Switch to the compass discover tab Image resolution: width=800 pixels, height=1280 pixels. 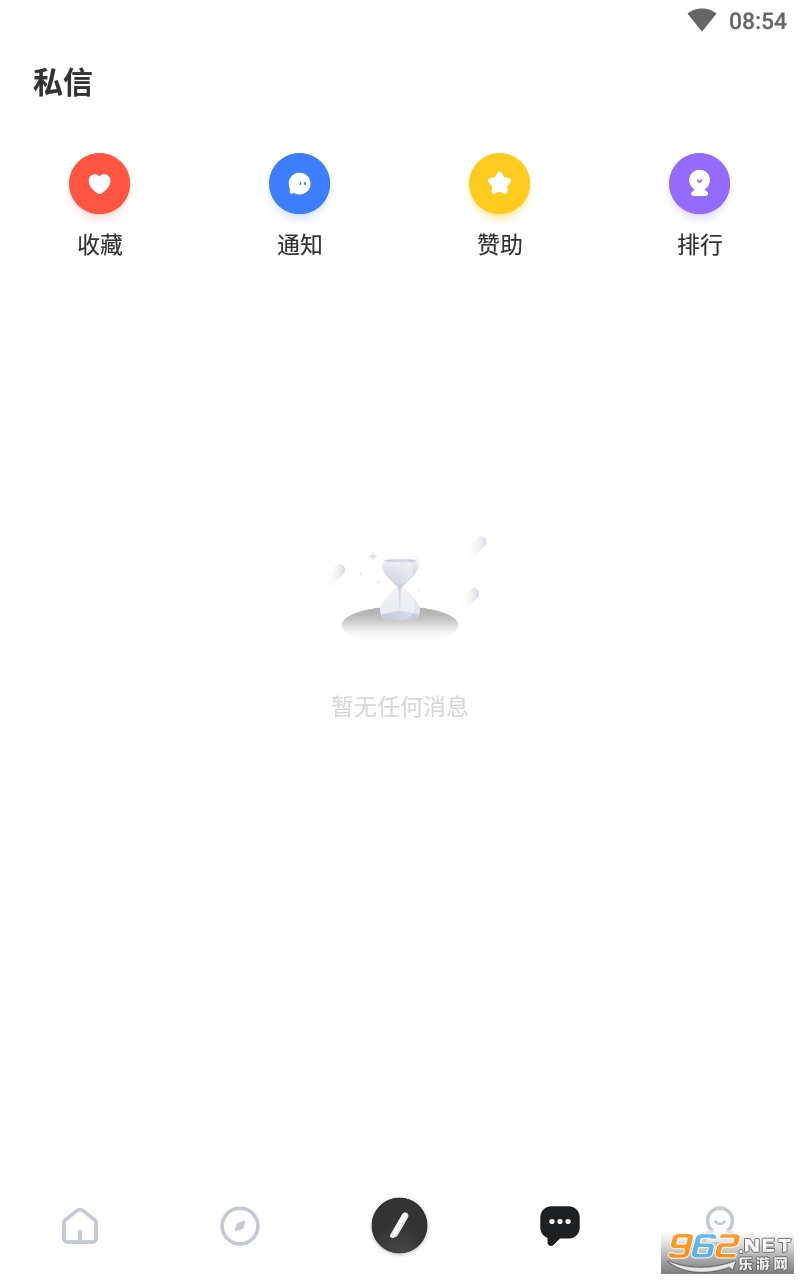pyautogui.click(x=240, y=1225)
